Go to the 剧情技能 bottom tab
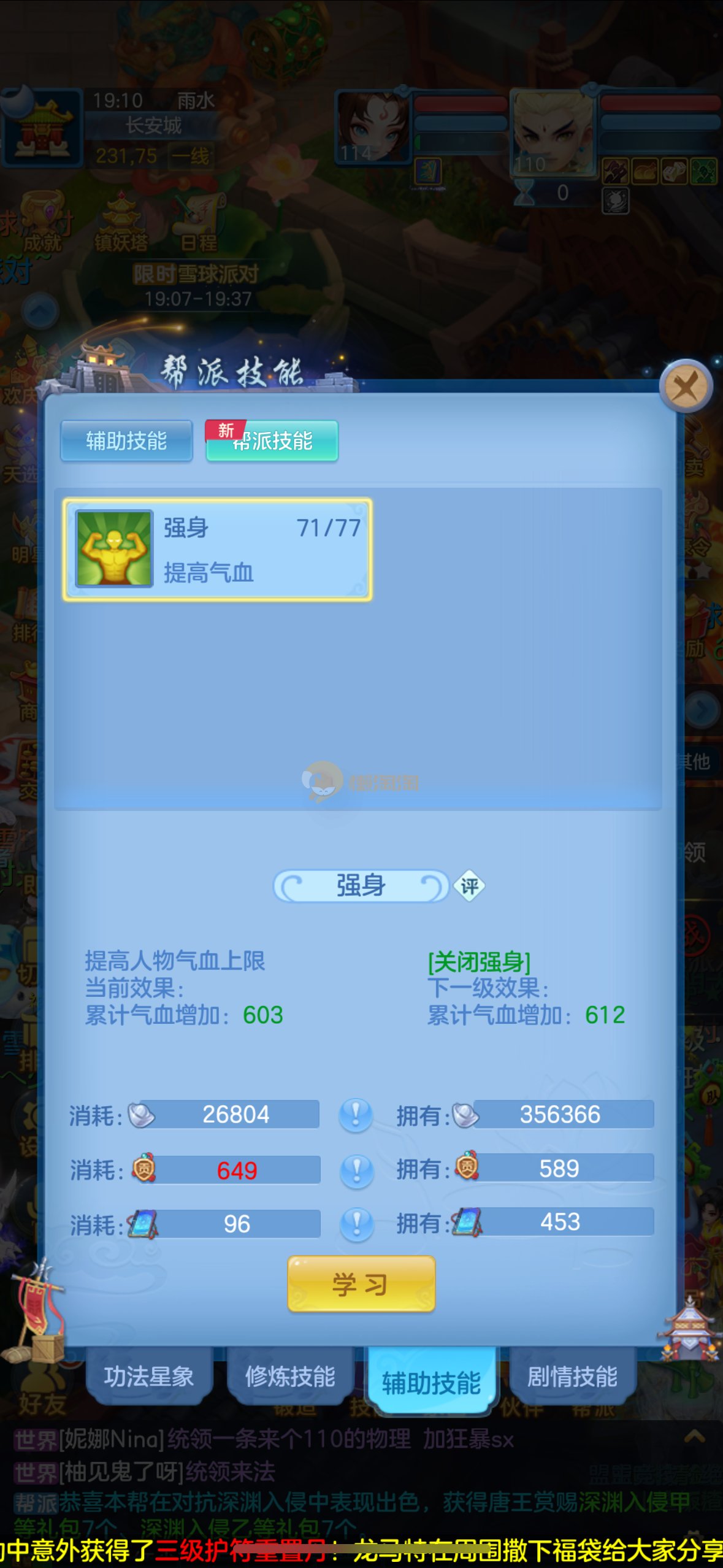The height and width of the screenshot is (1568, 723). click(x=572, y=1377)
